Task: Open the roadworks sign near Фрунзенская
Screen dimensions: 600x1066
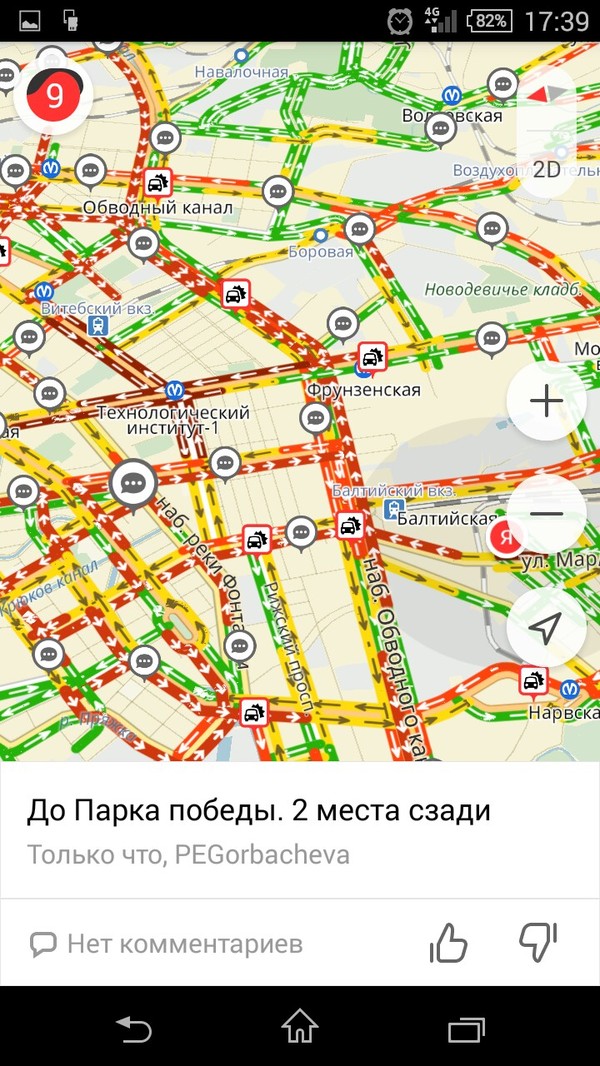Action: (x=372, y=355)
